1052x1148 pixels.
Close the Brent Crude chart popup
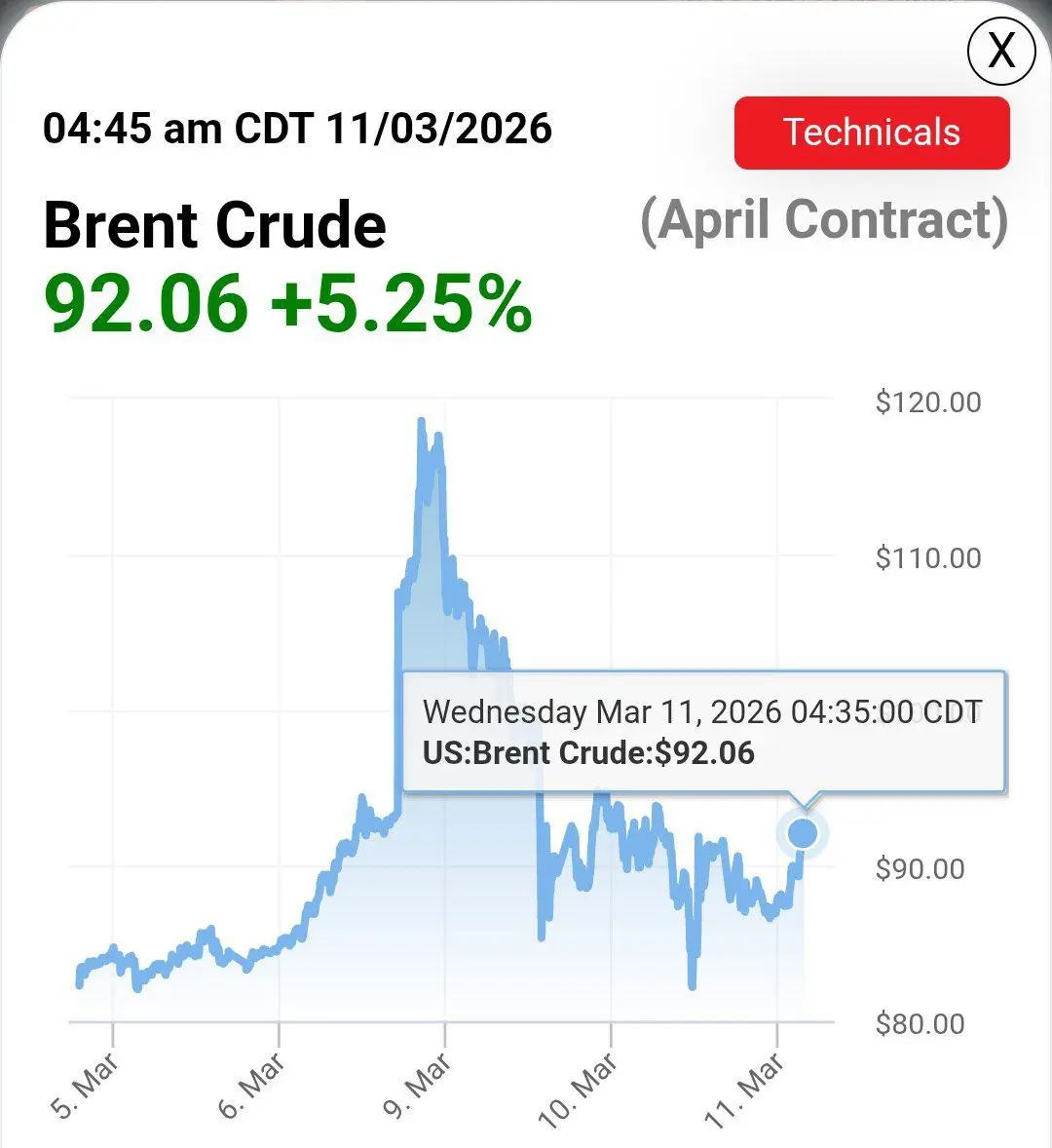coord(1000,50)
